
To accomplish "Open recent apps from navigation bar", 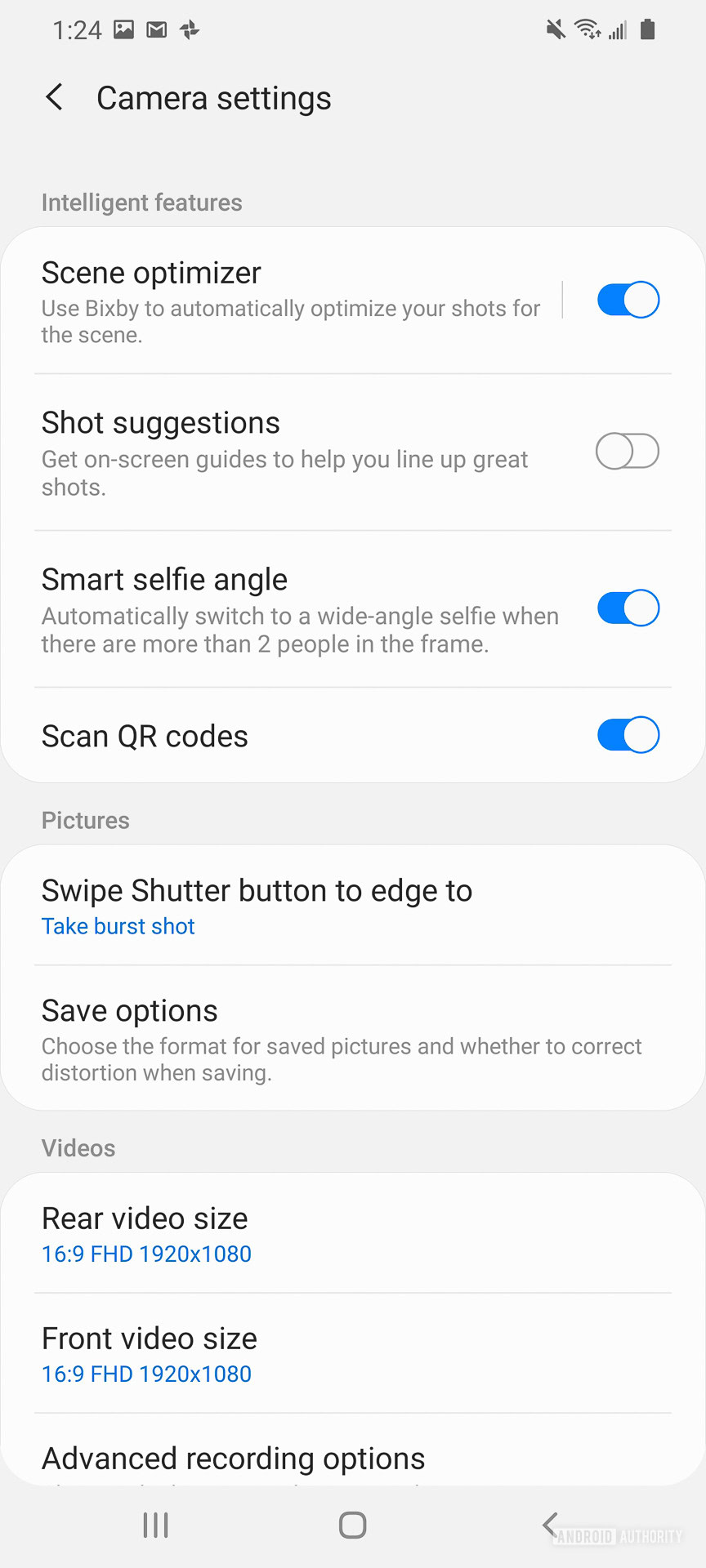I will pyautogui.click(x=155, y=1525).
